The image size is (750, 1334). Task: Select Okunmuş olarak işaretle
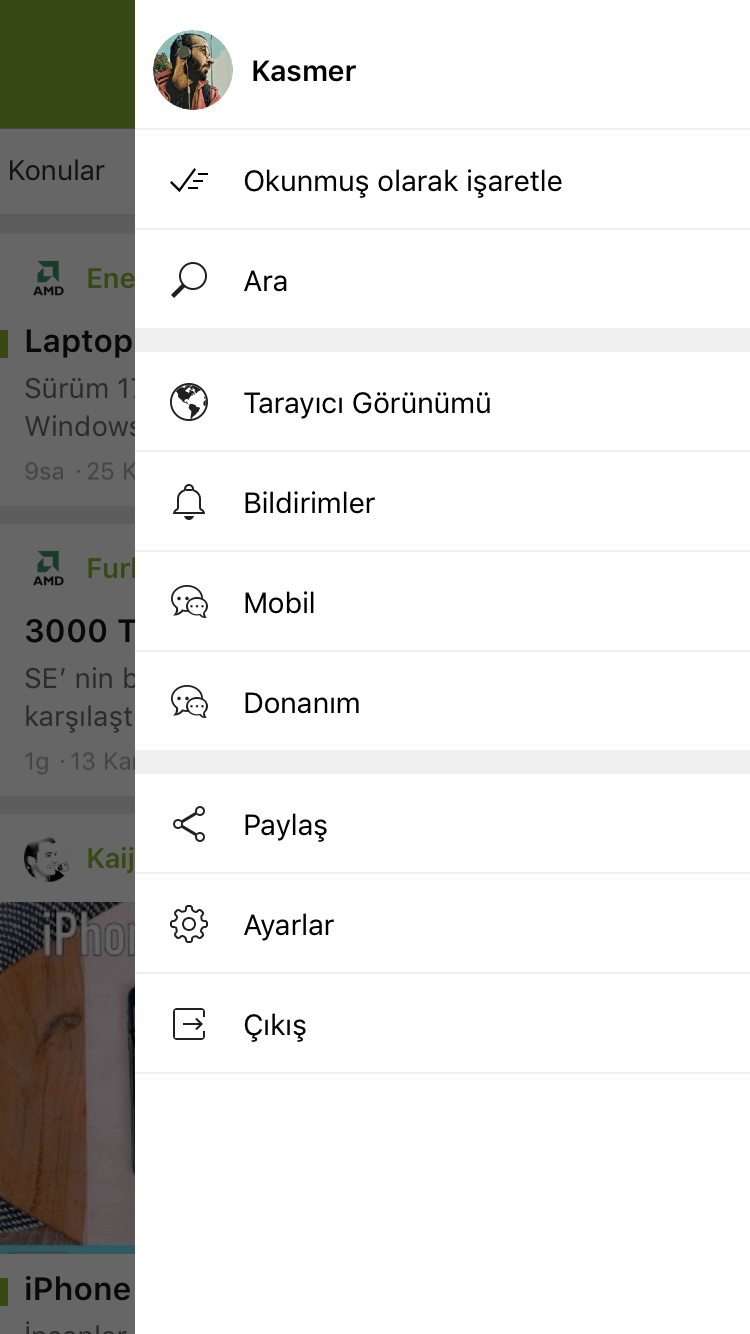click(402, 181)
